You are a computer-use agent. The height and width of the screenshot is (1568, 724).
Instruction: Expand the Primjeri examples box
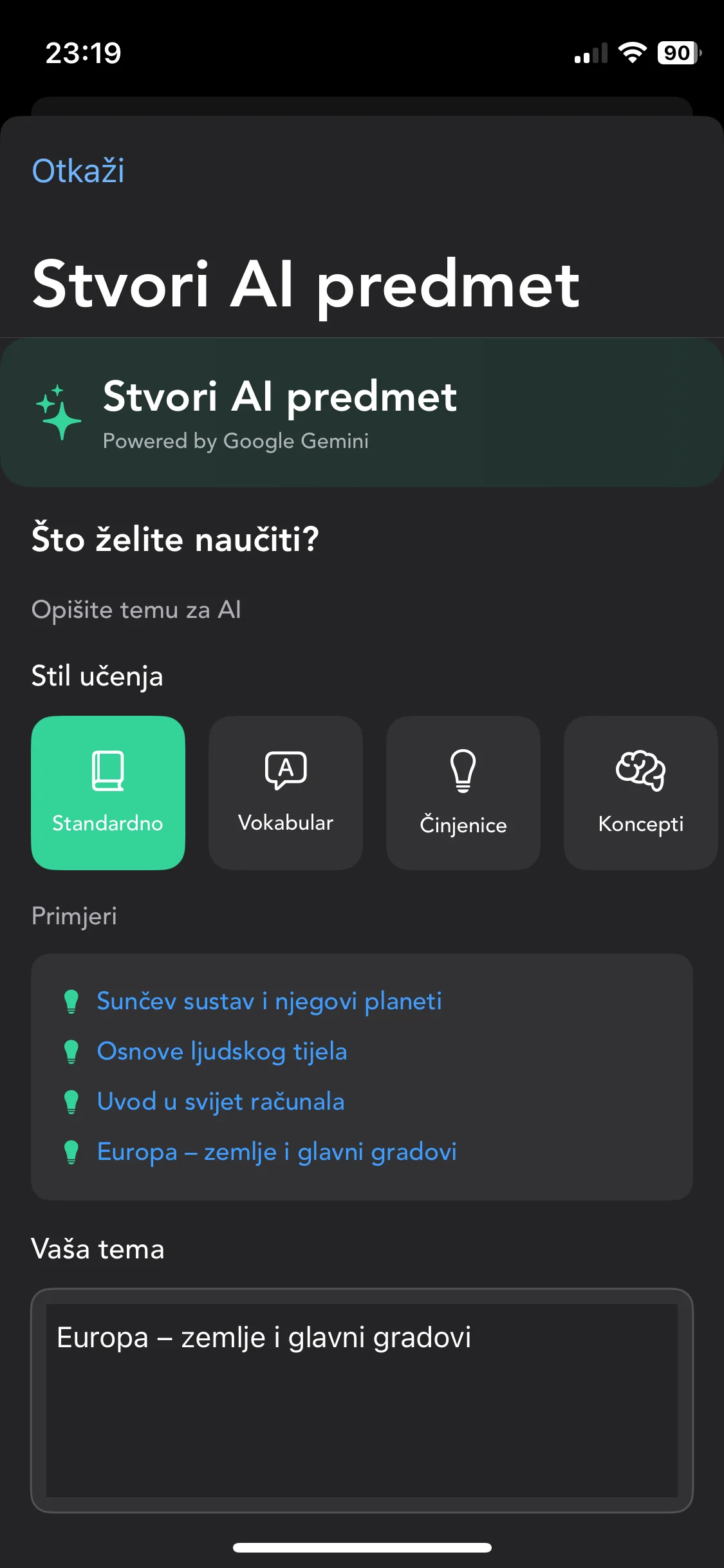click(x=362, y=1076)
